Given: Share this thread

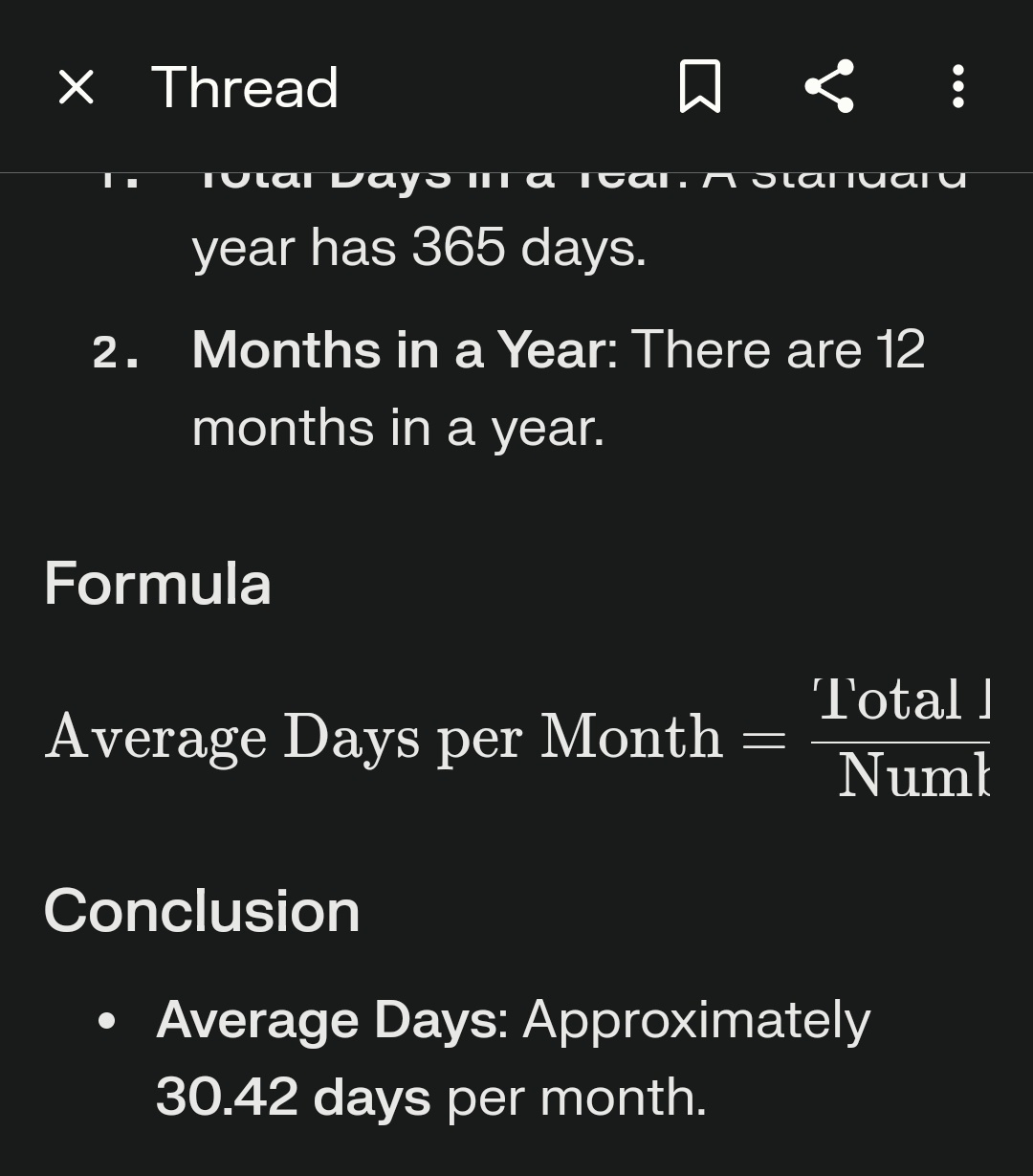Looking at the screenshot, I should [828, 86].
